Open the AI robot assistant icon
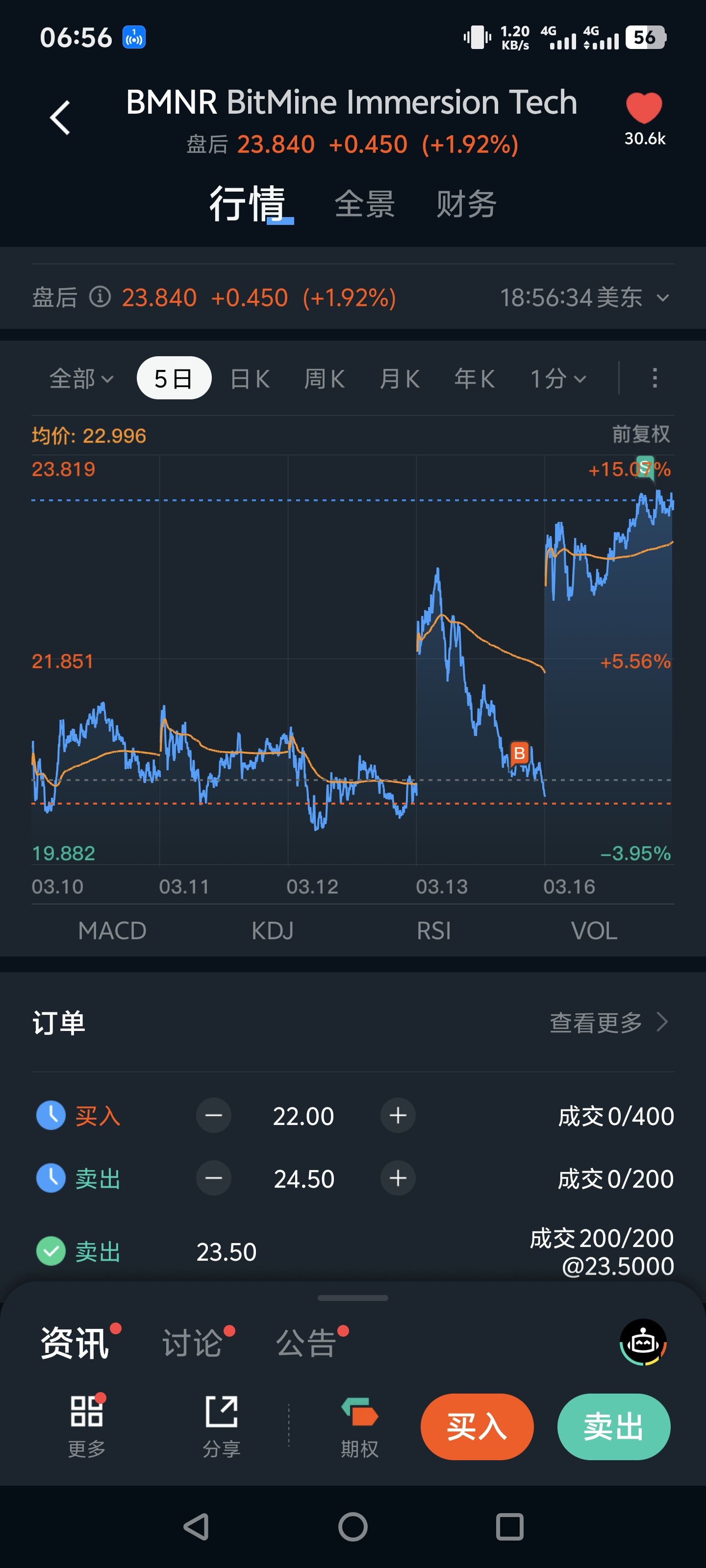Screen dimensions: 706x1568 point(643,1342)
